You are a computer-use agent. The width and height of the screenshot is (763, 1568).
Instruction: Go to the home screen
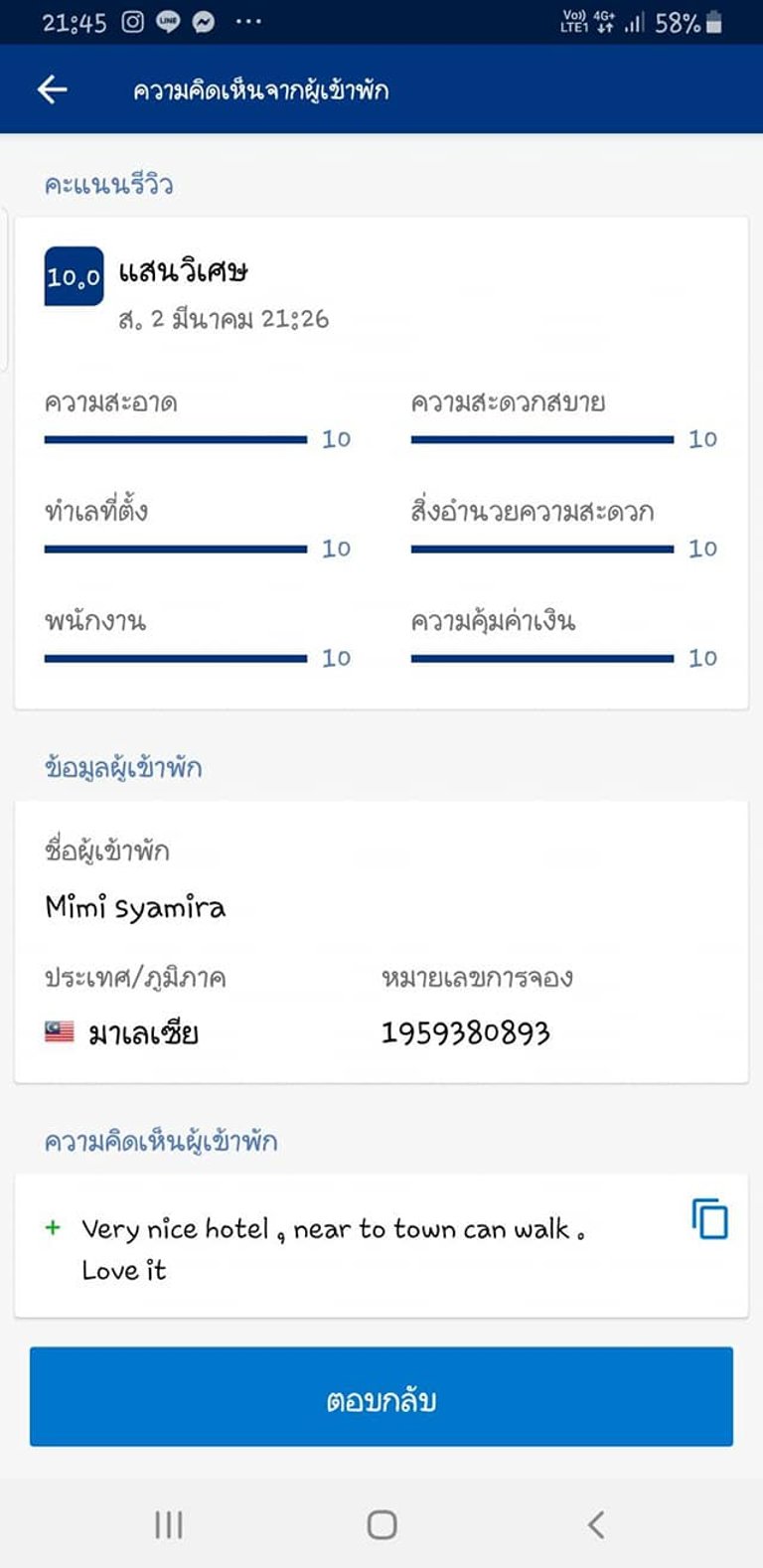pyautogui.click(x=381, y=1524)
